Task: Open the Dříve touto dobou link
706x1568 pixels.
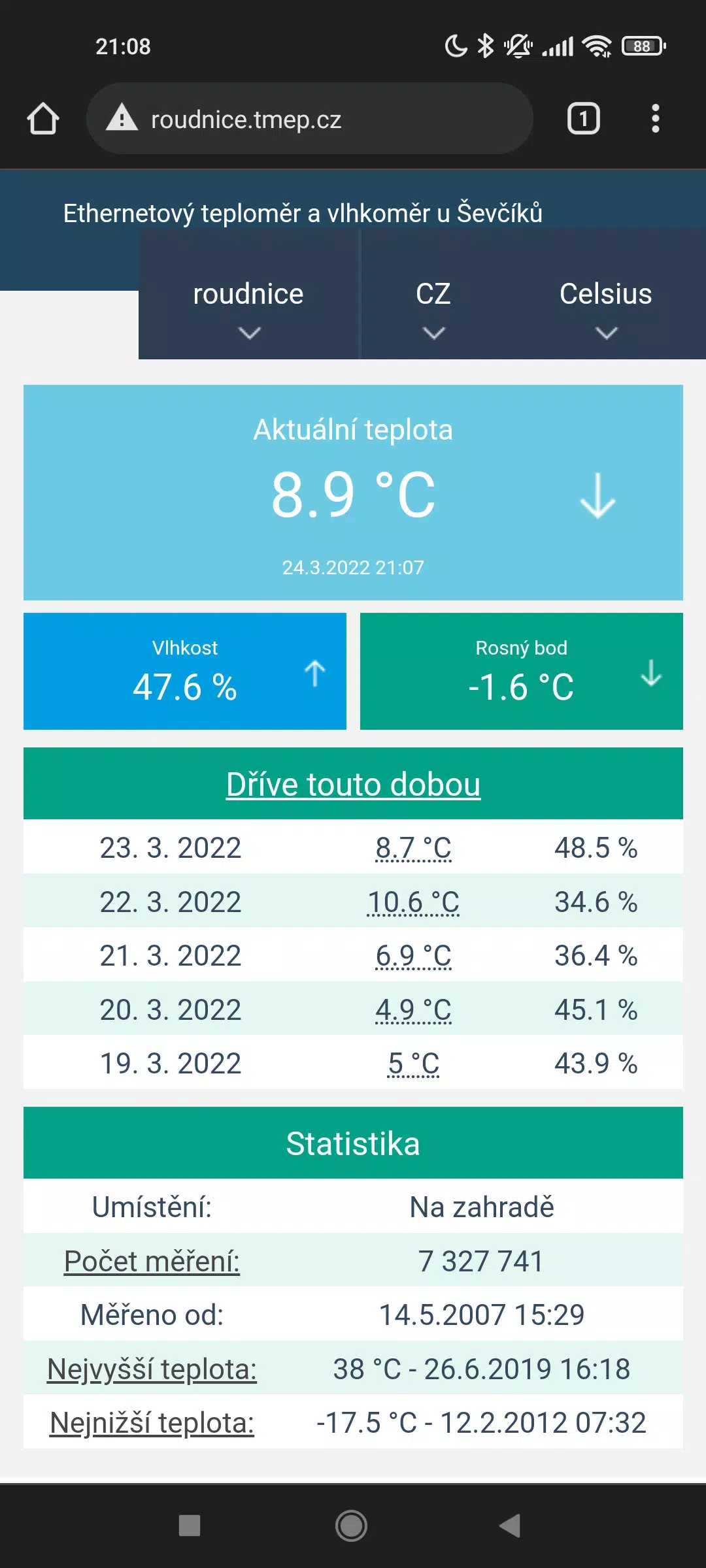Action: click(x=353, y=784)
